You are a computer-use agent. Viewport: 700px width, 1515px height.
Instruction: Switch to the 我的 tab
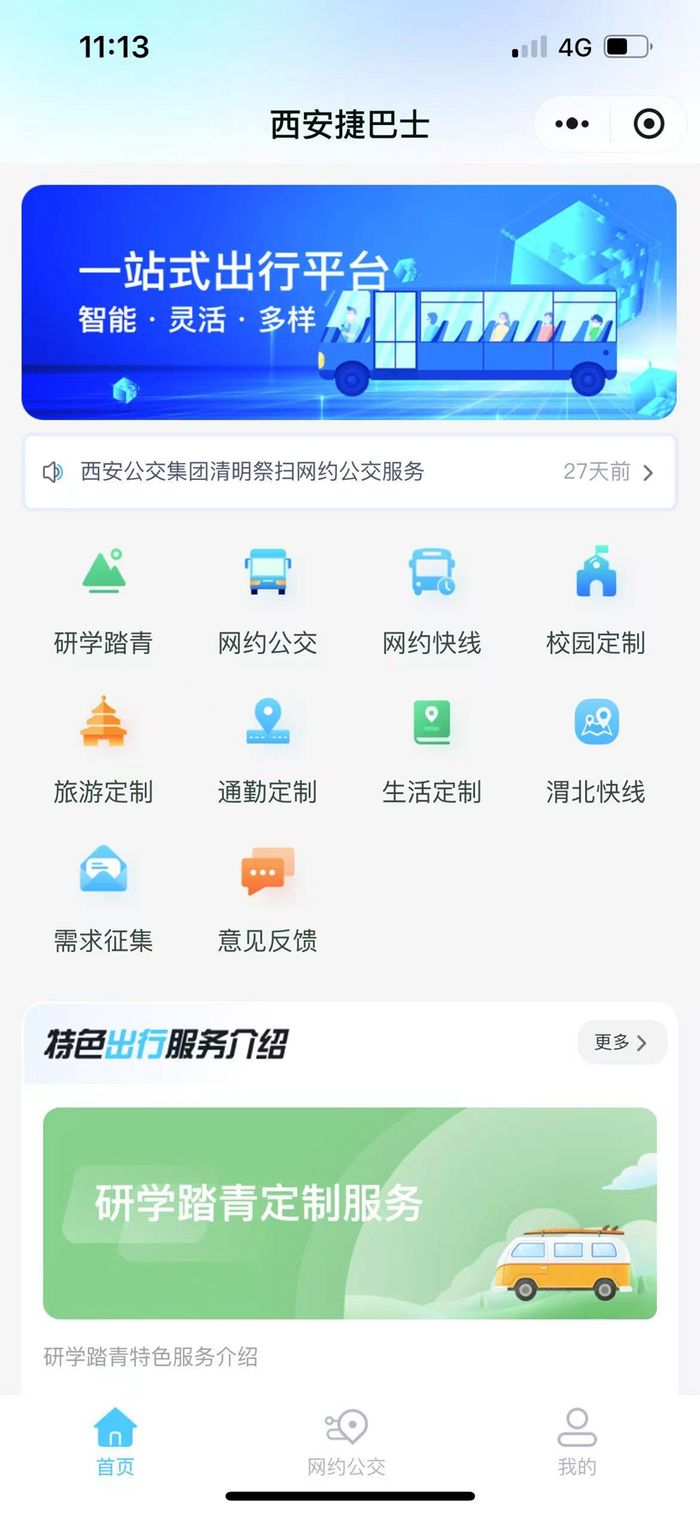[x=577, y=1441]
